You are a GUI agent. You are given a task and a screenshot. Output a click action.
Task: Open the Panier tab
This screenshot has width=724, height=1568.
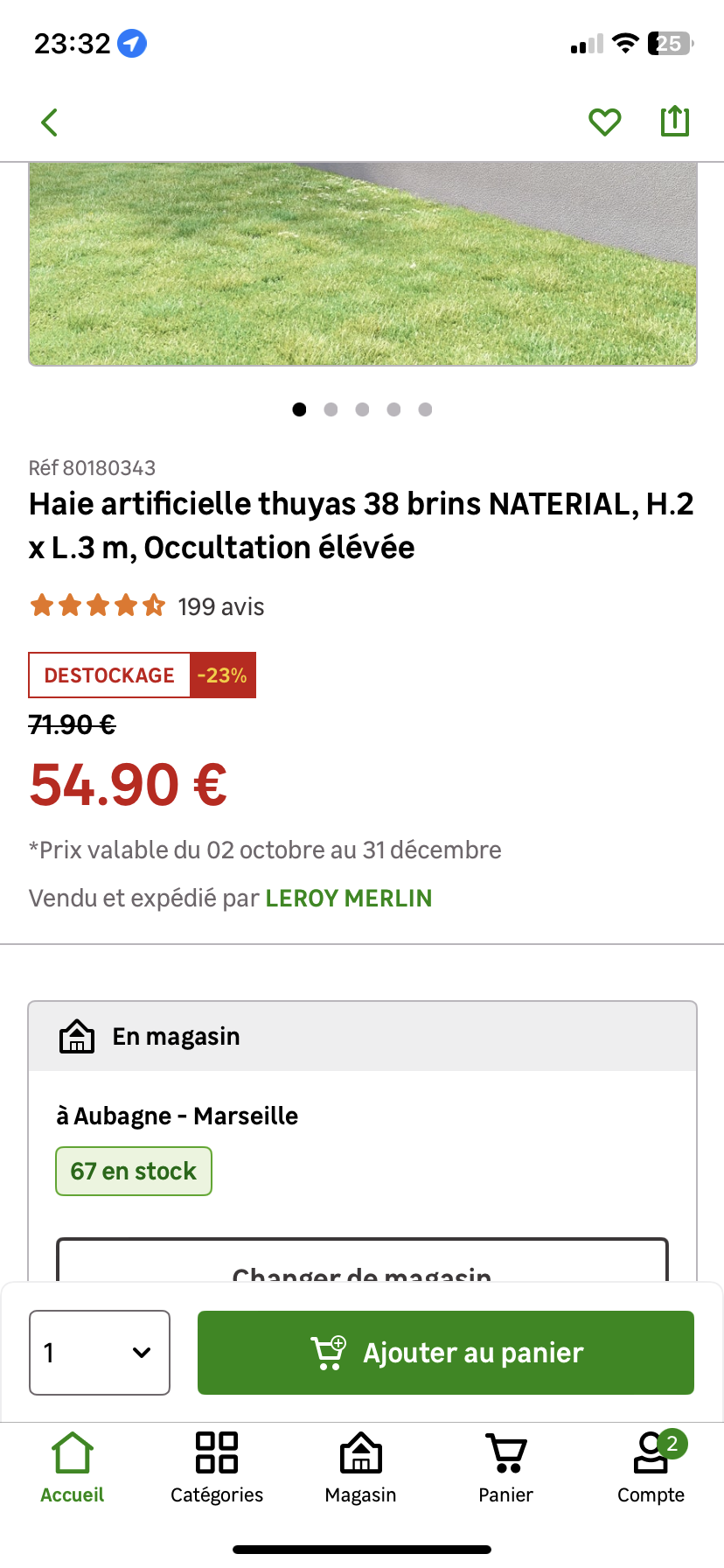(x=505, y=1467)
